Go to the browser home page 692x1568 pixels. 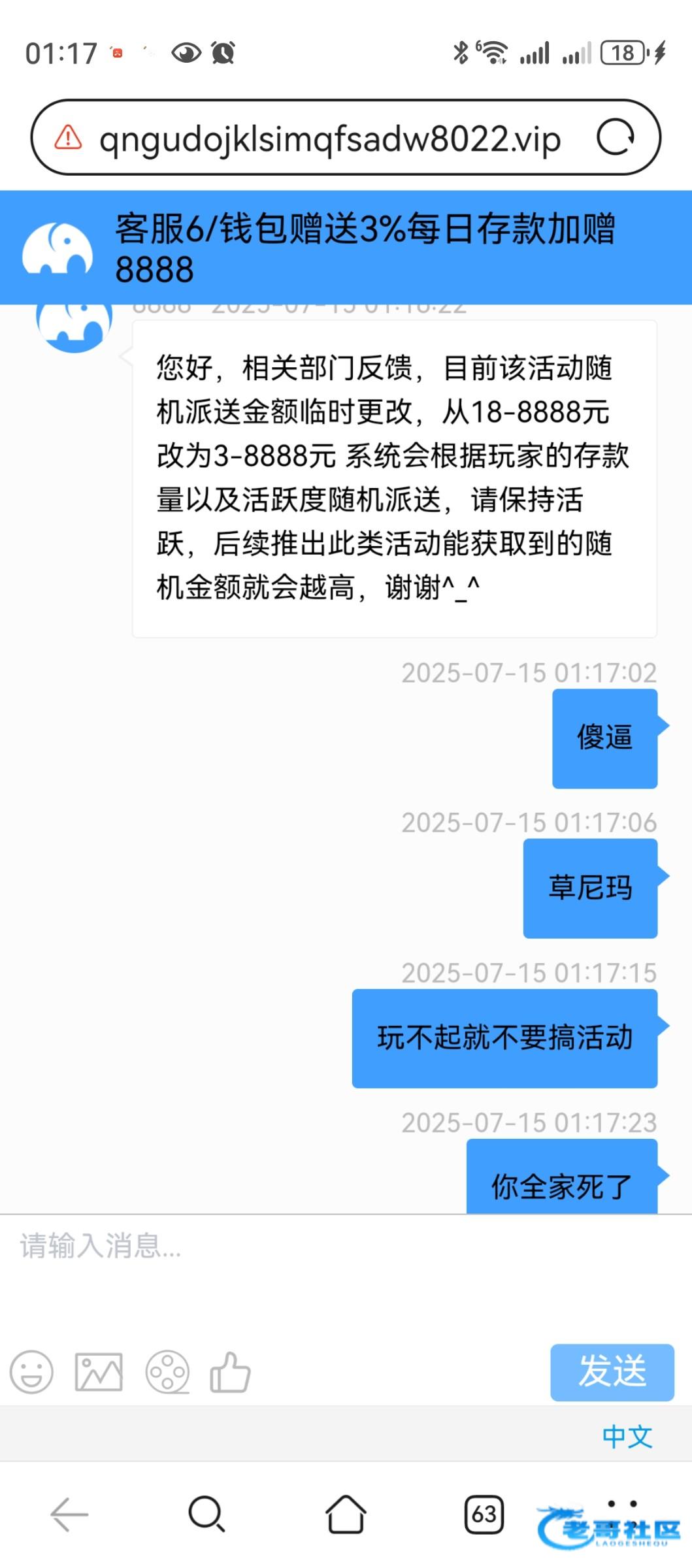coord(346,1514)
